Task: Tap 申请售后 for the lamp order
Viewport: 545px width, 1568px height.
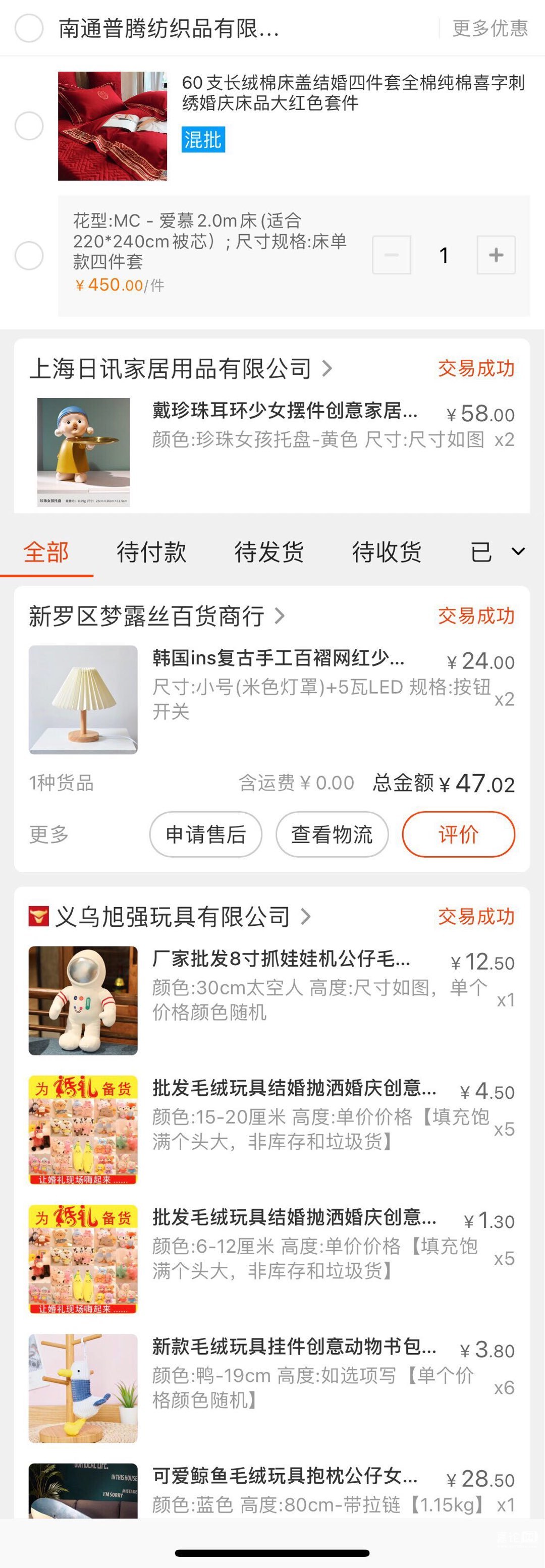Action: coord(206,834)
